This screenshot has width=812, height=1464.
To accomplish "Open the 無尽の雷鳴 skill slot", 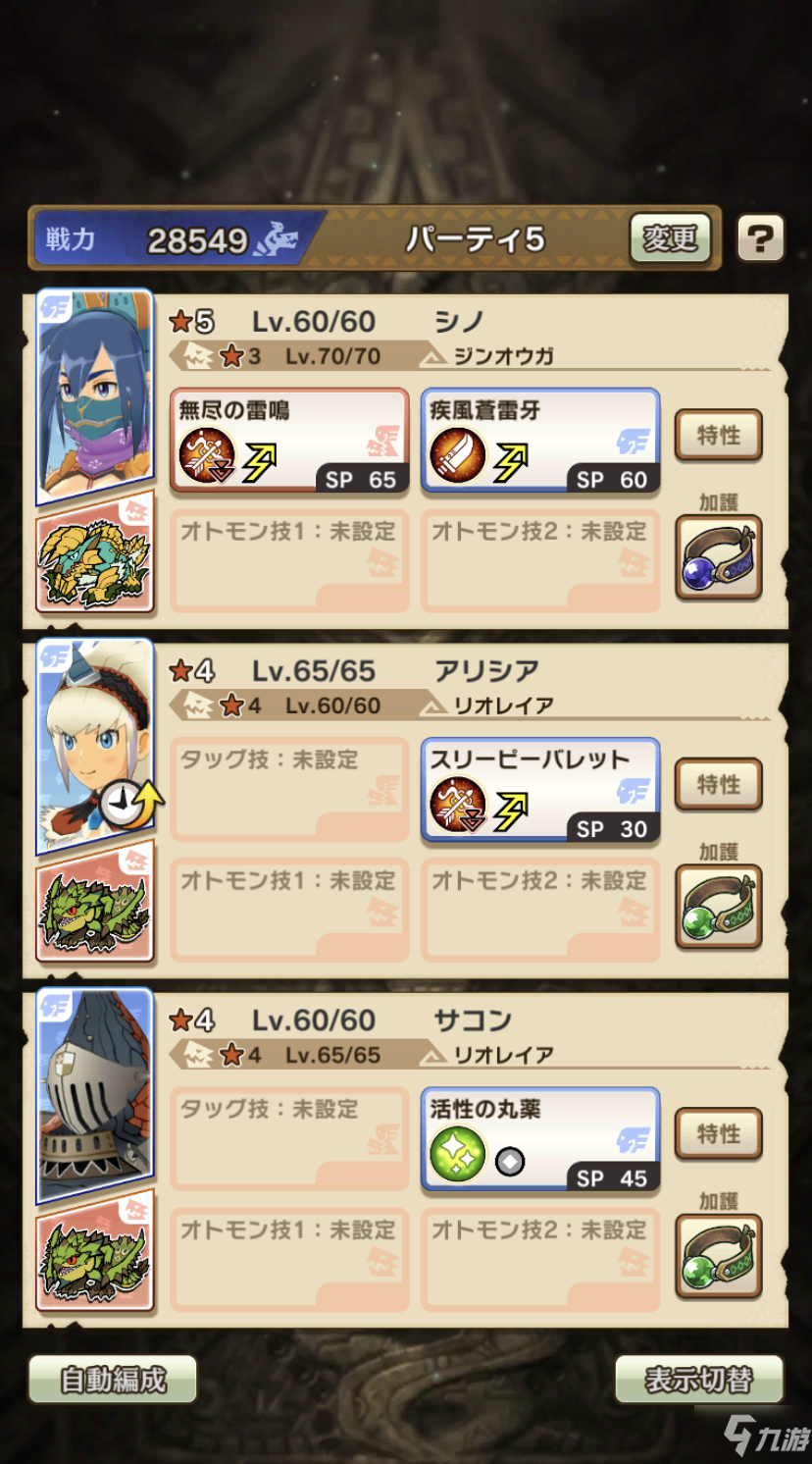I will 289,439.
